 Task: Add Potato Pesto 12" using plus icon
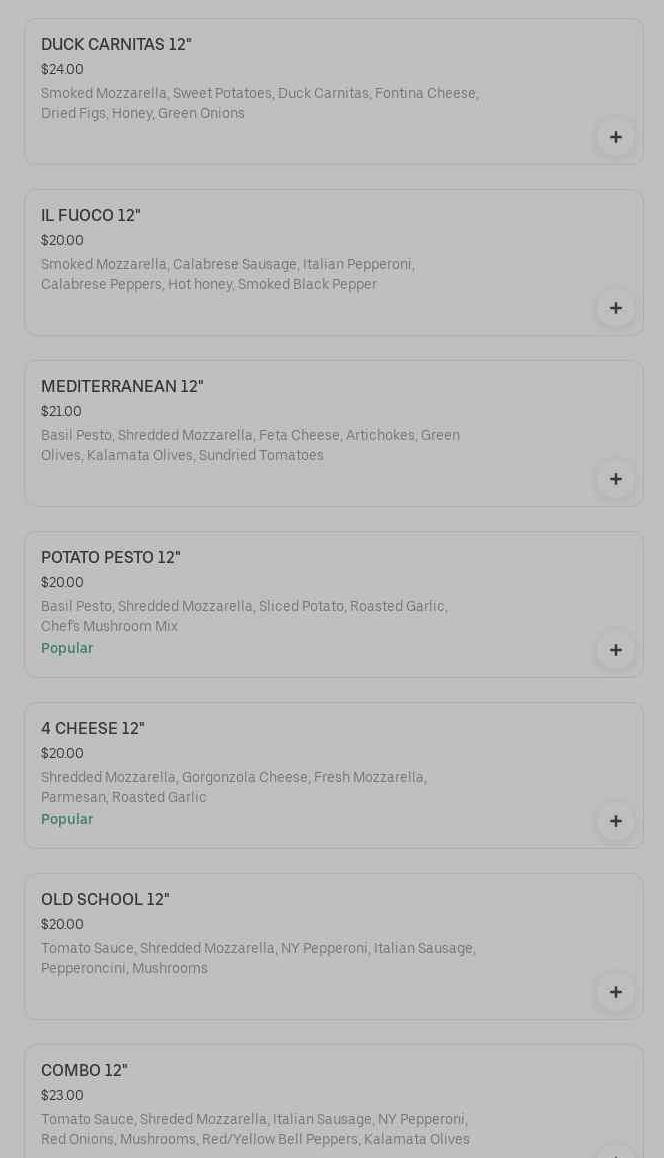[x=615, y=650]
